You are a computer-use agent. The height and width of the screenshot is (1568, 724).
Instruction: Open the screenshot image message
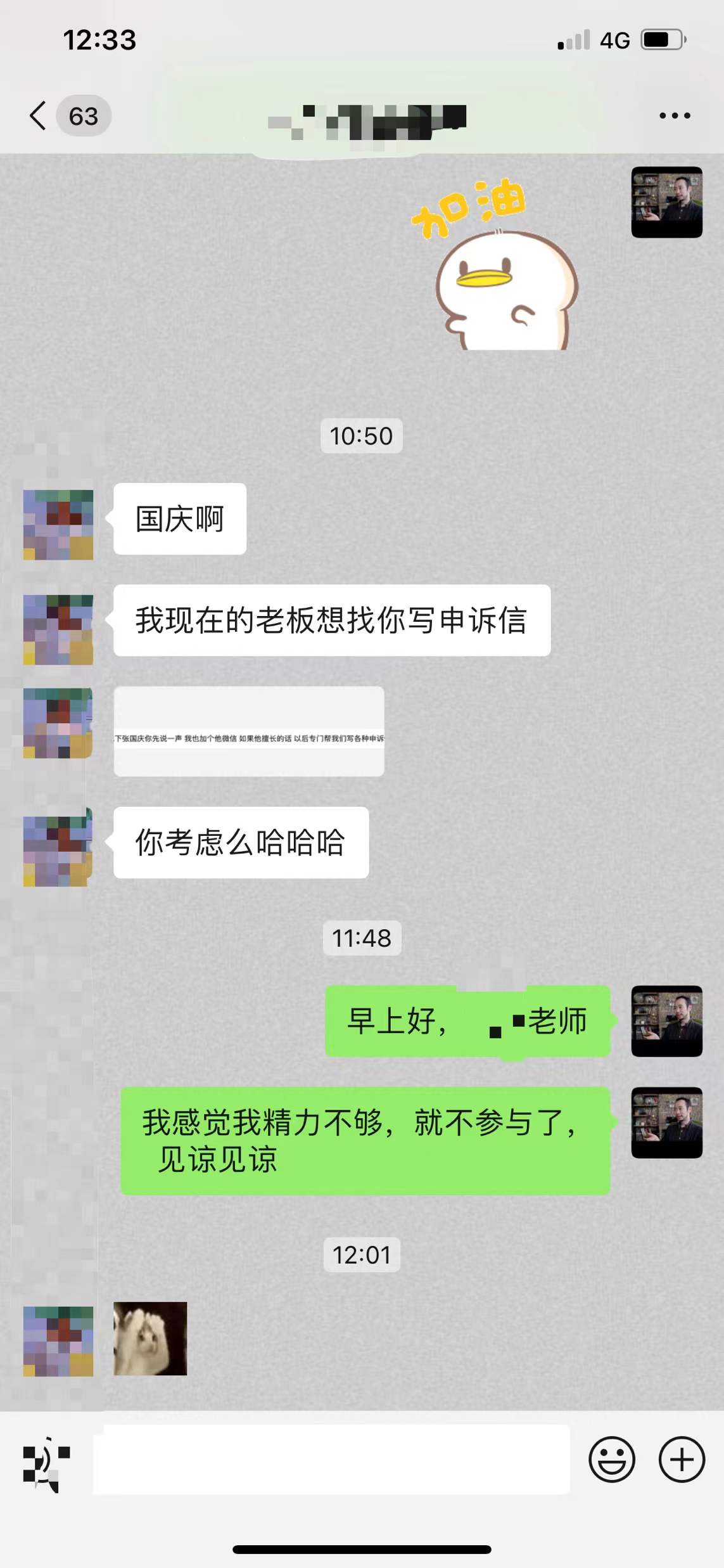[248, 731]
